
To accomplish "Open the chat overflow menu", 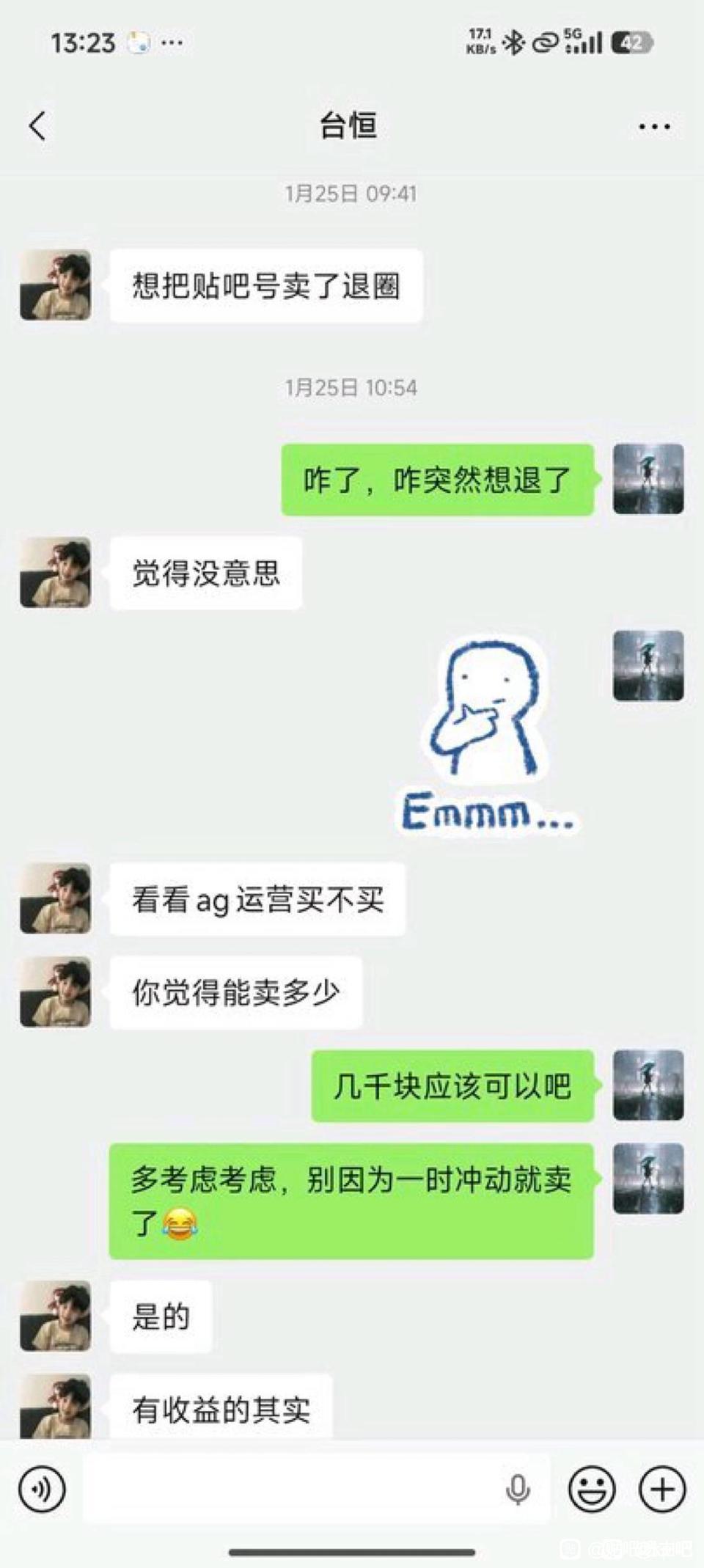I will click(653, 127).
